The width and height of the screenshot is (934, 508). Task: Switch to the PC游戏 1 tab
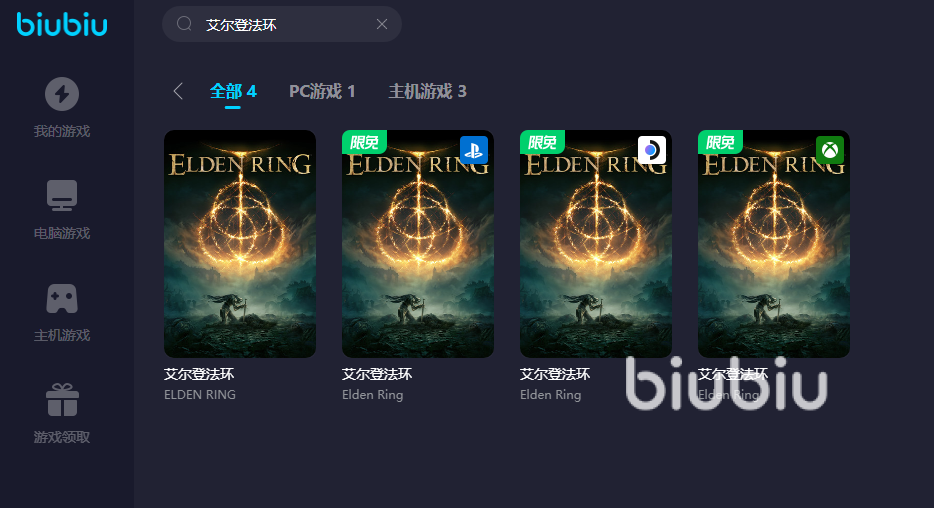click(322, 91)
